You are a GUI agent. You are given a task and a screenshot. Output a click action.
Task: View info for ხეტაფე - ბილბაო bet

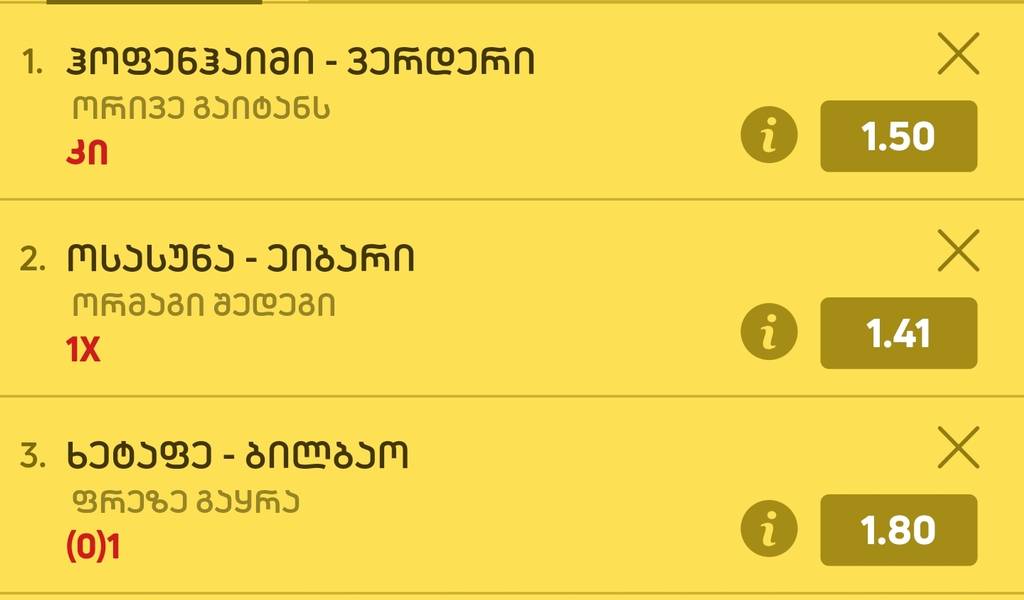click(x=769, y=530)
